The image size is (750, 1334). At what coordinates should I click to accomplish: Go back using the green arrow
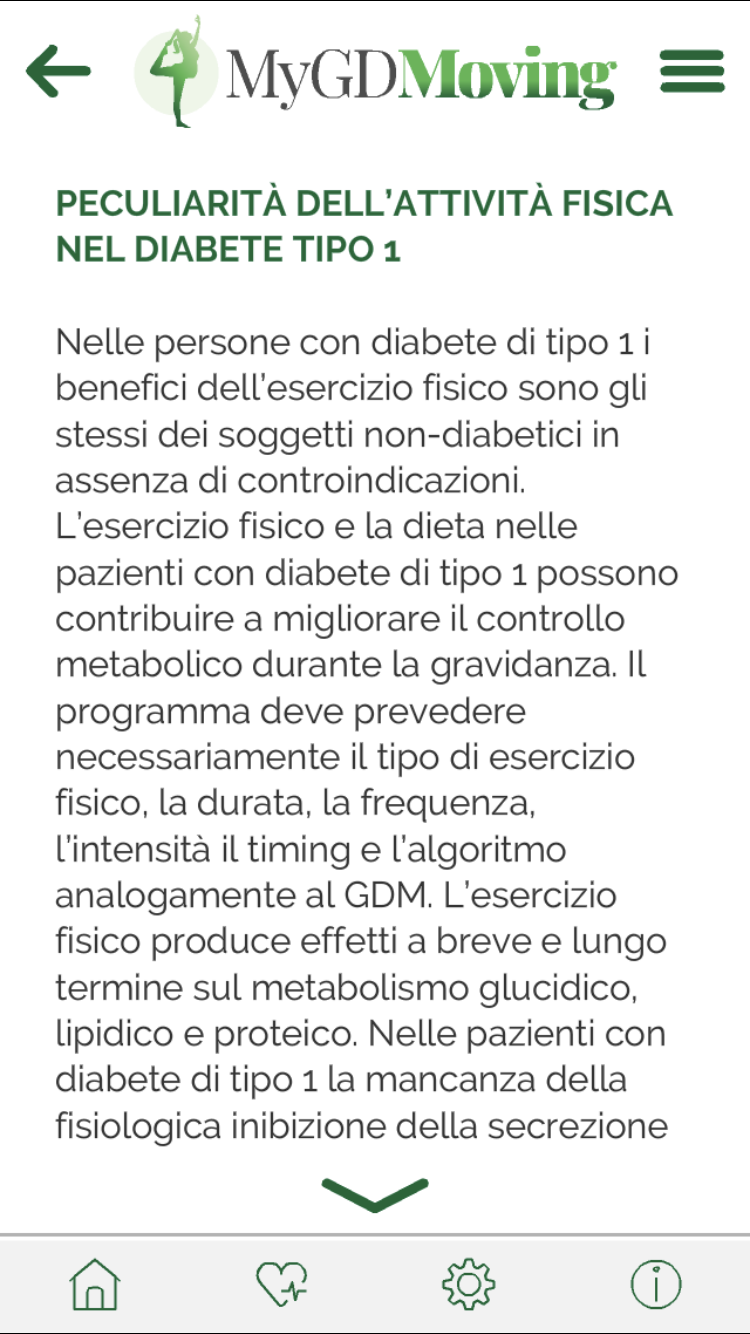coord(58,71)
